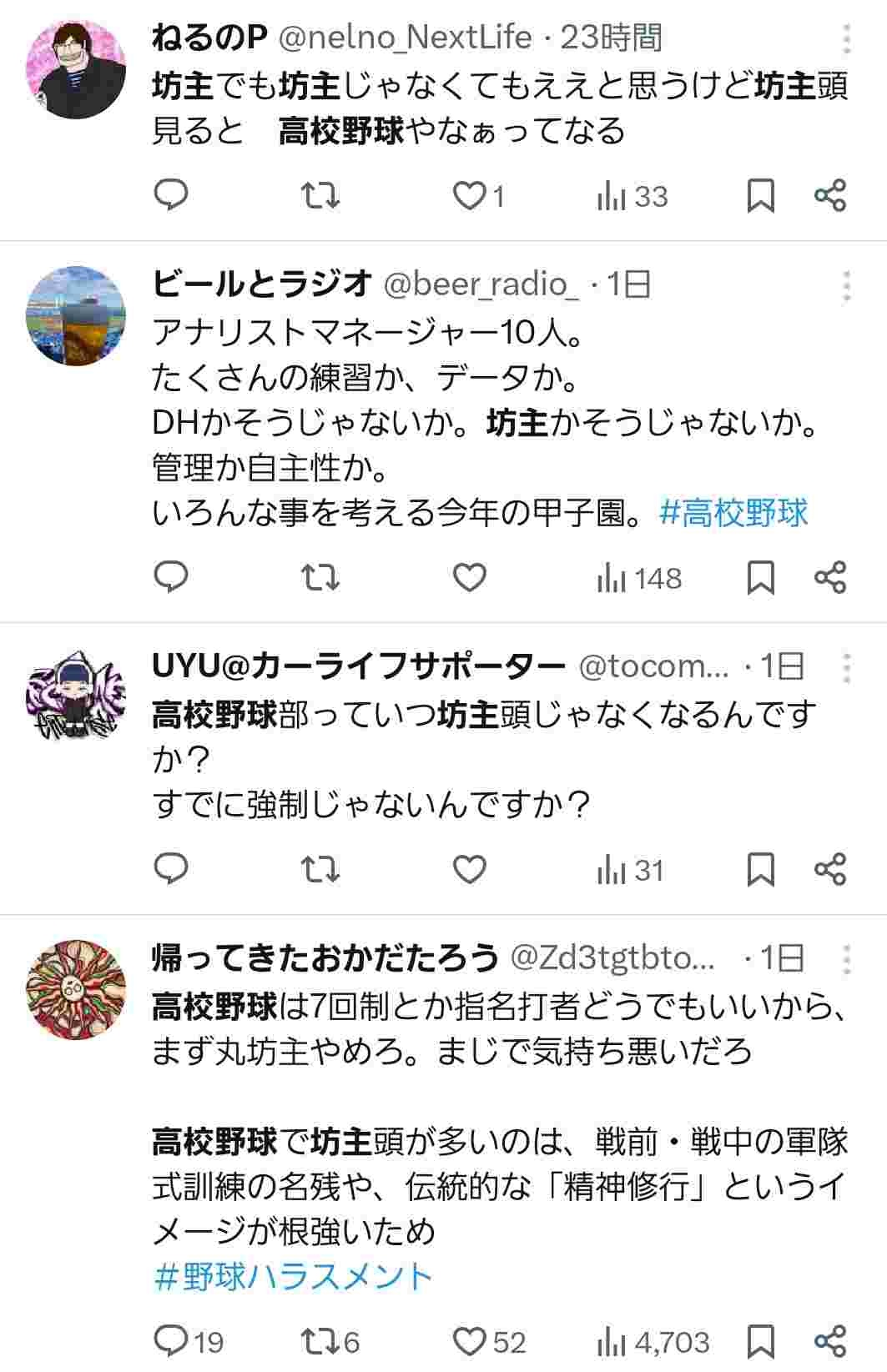Open overflow menu on UYU@カーライフサポーター's post
The width and height of the screenshot is (887, 1372).
point(847,666)
